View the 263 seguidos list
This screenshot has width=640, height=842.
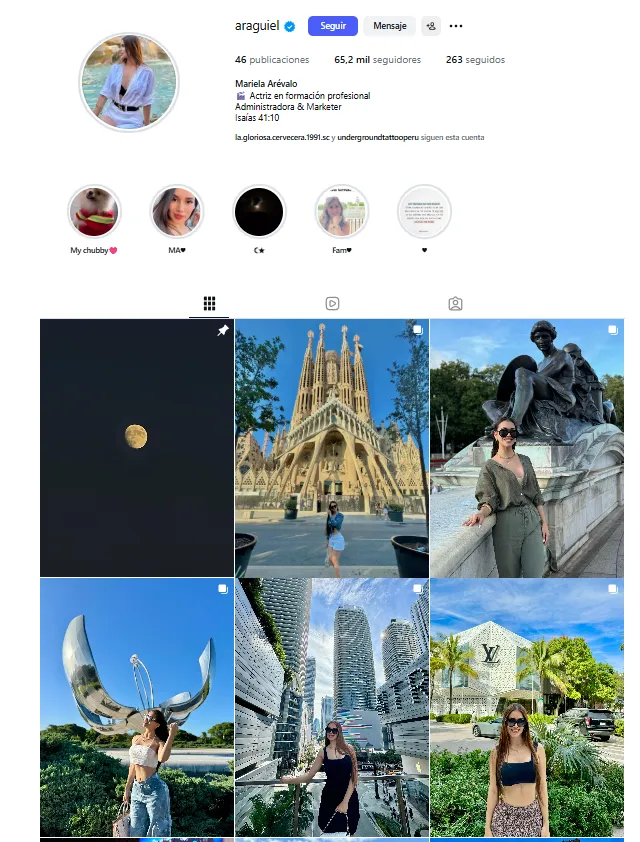point(475,60)
